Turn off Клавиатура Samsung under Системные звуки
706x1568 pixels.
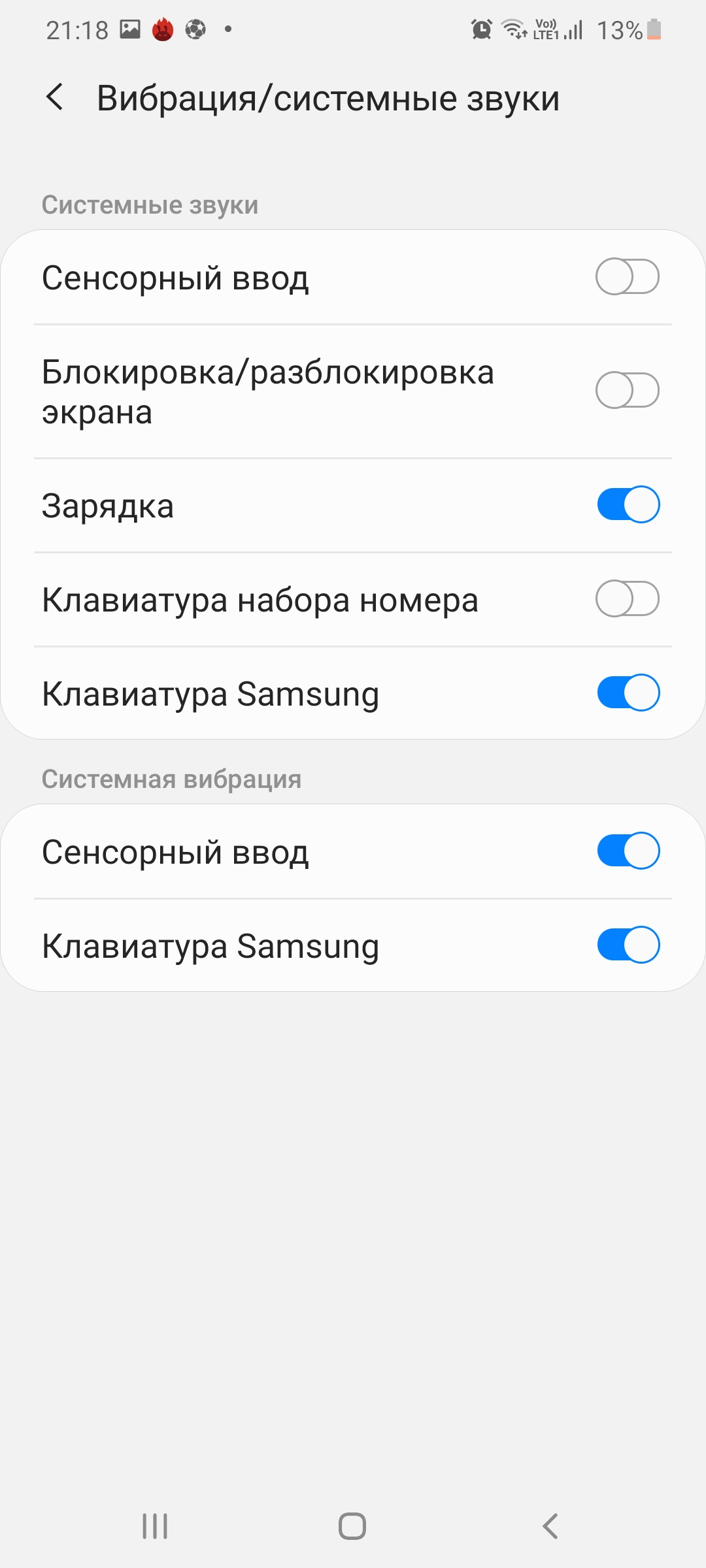tap(628, 693)
